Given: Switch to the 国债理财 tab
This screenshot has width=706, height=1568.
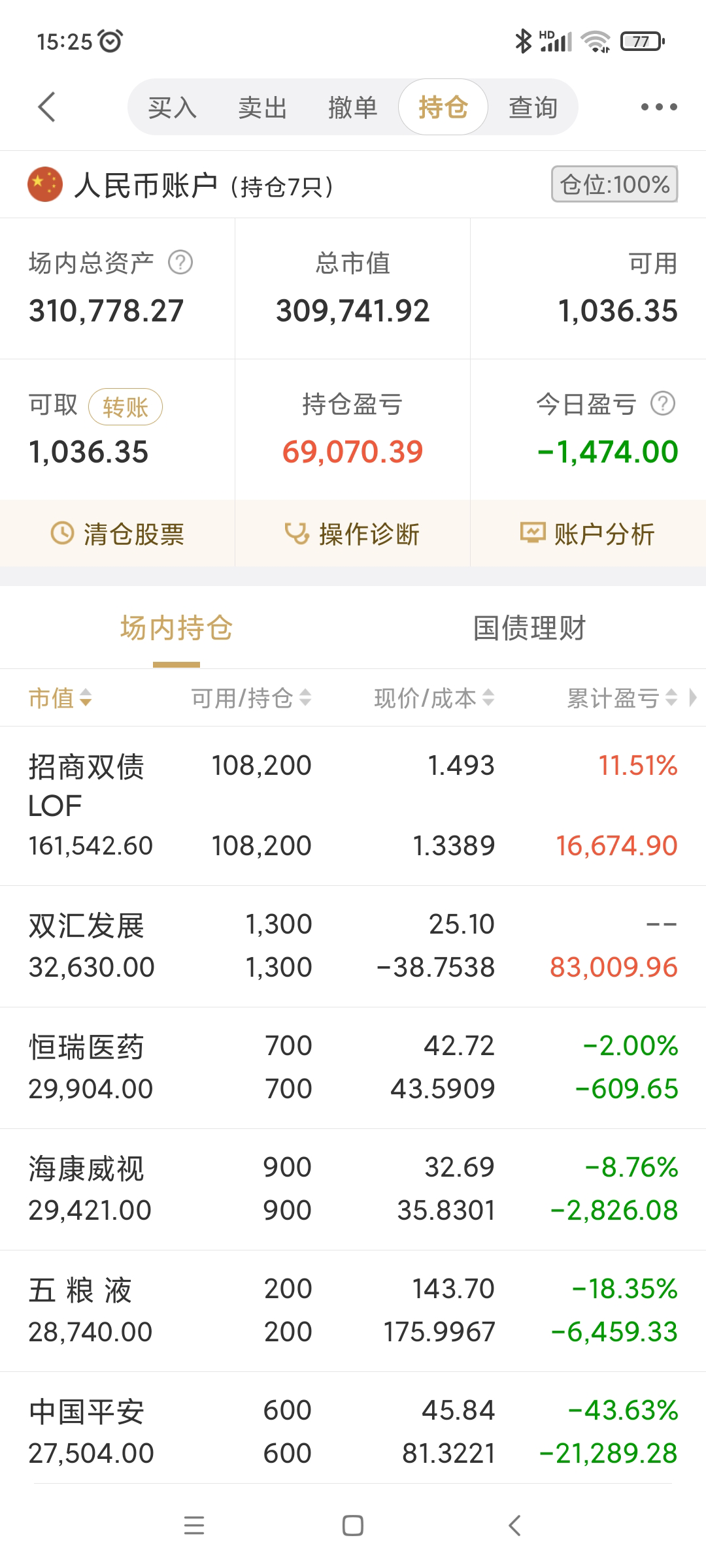Looking at the screenshot, I should pyautogui.click(x=529, y=629).
